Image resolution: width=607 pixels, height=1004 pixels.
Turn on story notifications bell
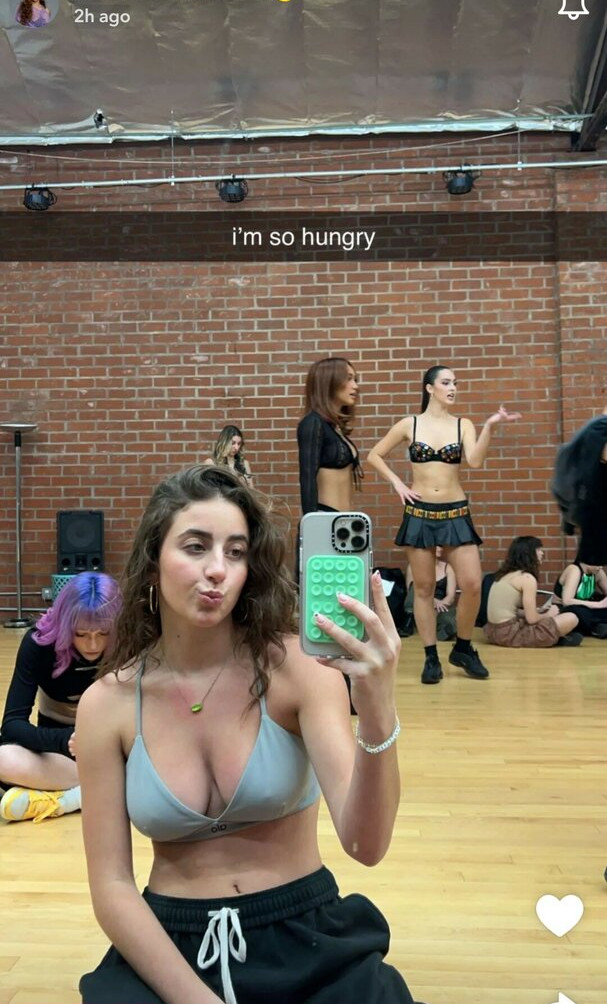[572, 8]
